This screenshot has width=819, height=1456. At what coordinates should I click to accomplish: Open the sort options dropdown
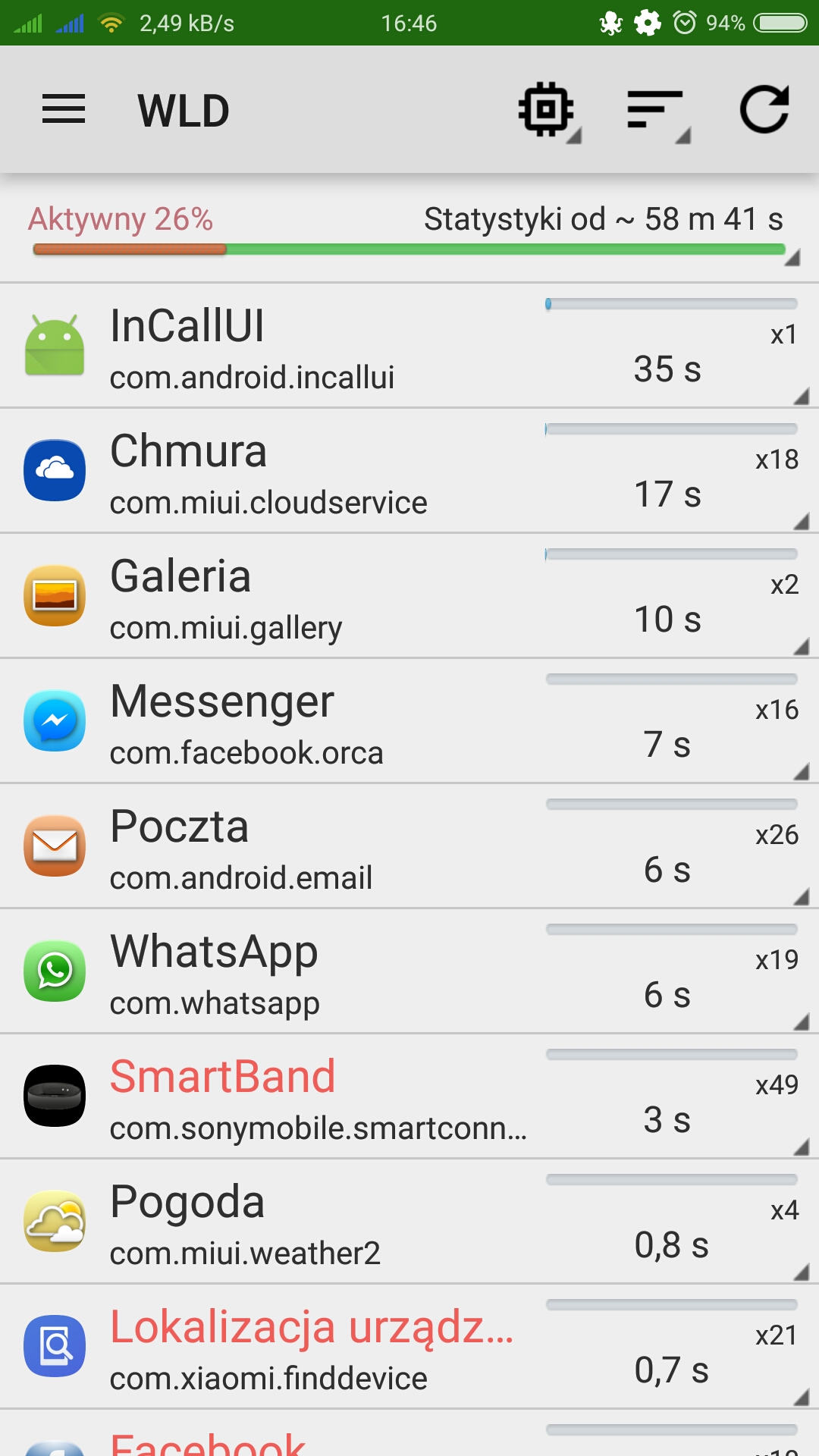[x=657, y=111]
